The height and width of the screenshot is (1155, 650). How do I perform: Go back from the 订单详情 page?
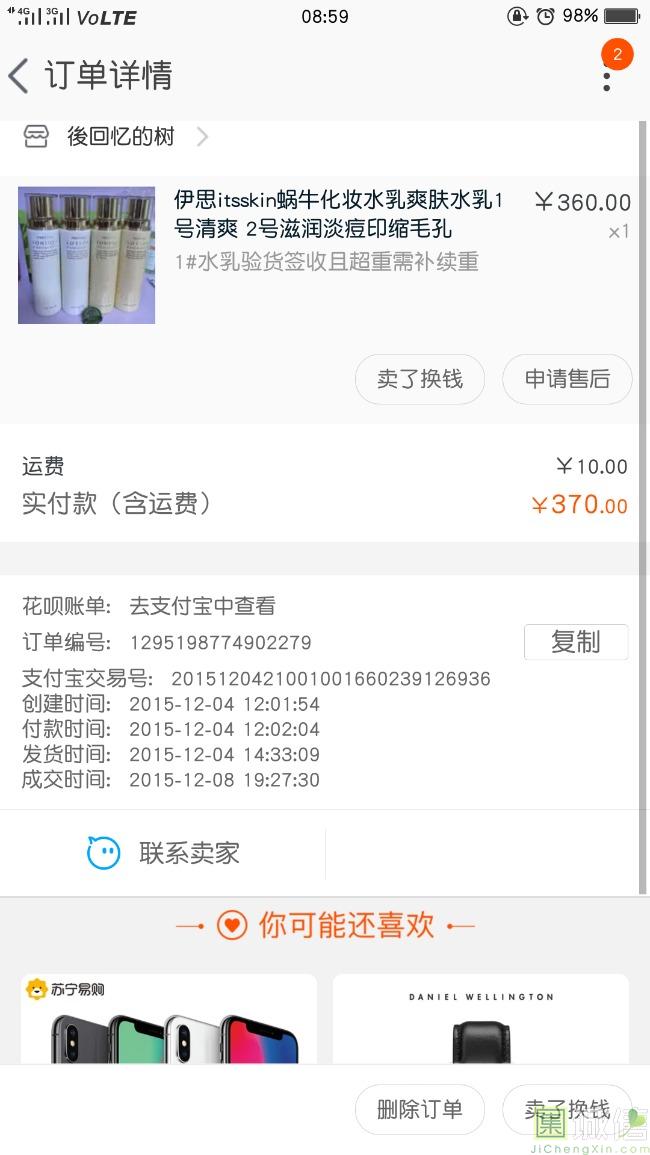(x=20, y=76)
